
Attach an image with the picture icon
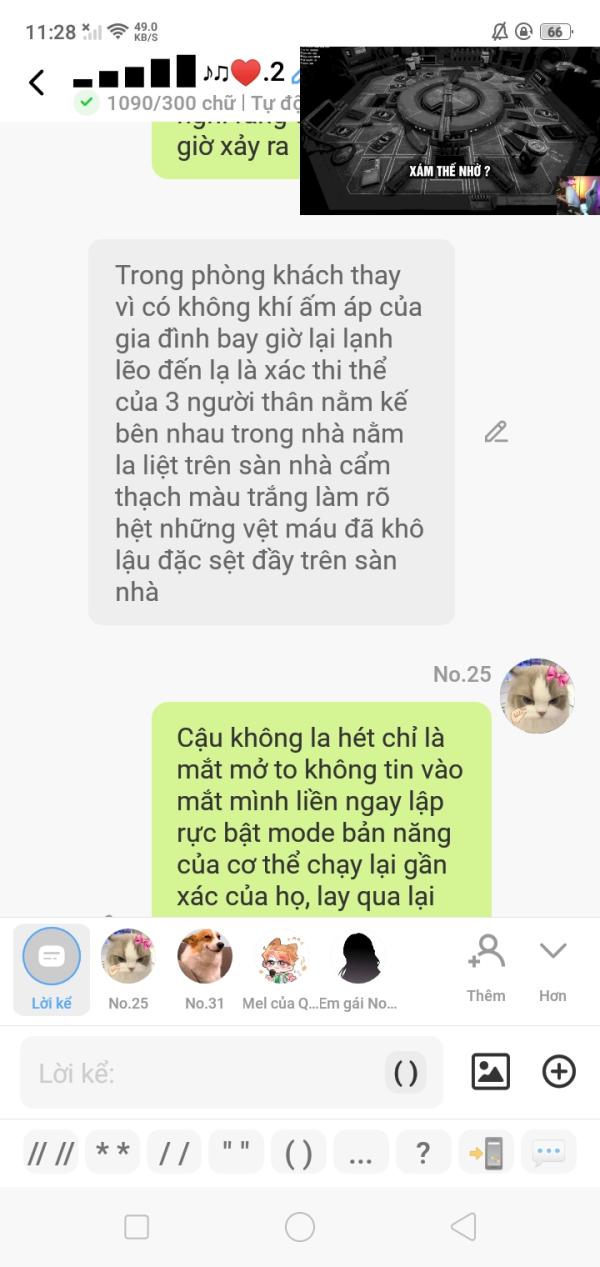point(491,1071)
